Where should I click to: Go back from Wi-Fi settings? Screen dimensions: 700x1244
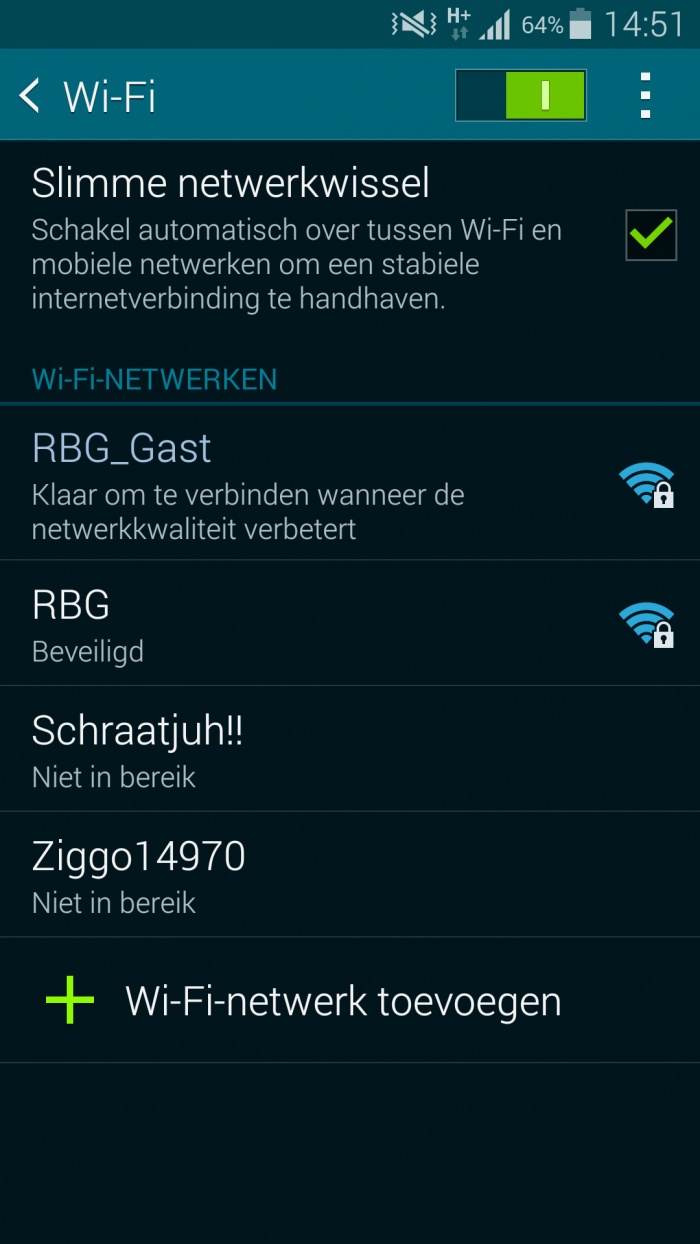(32, 96)
